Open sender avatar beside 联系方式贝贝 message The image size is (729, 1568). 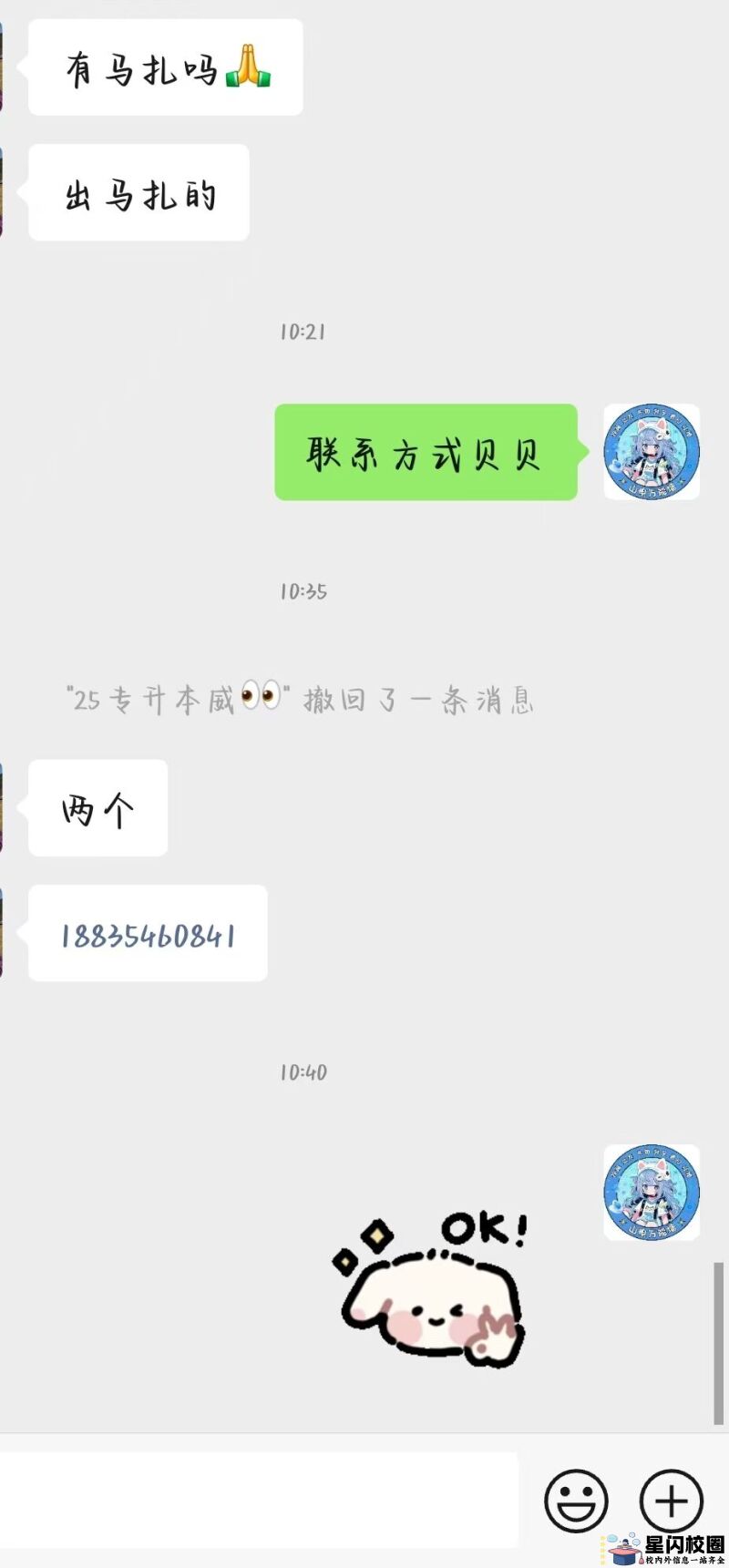652,452
